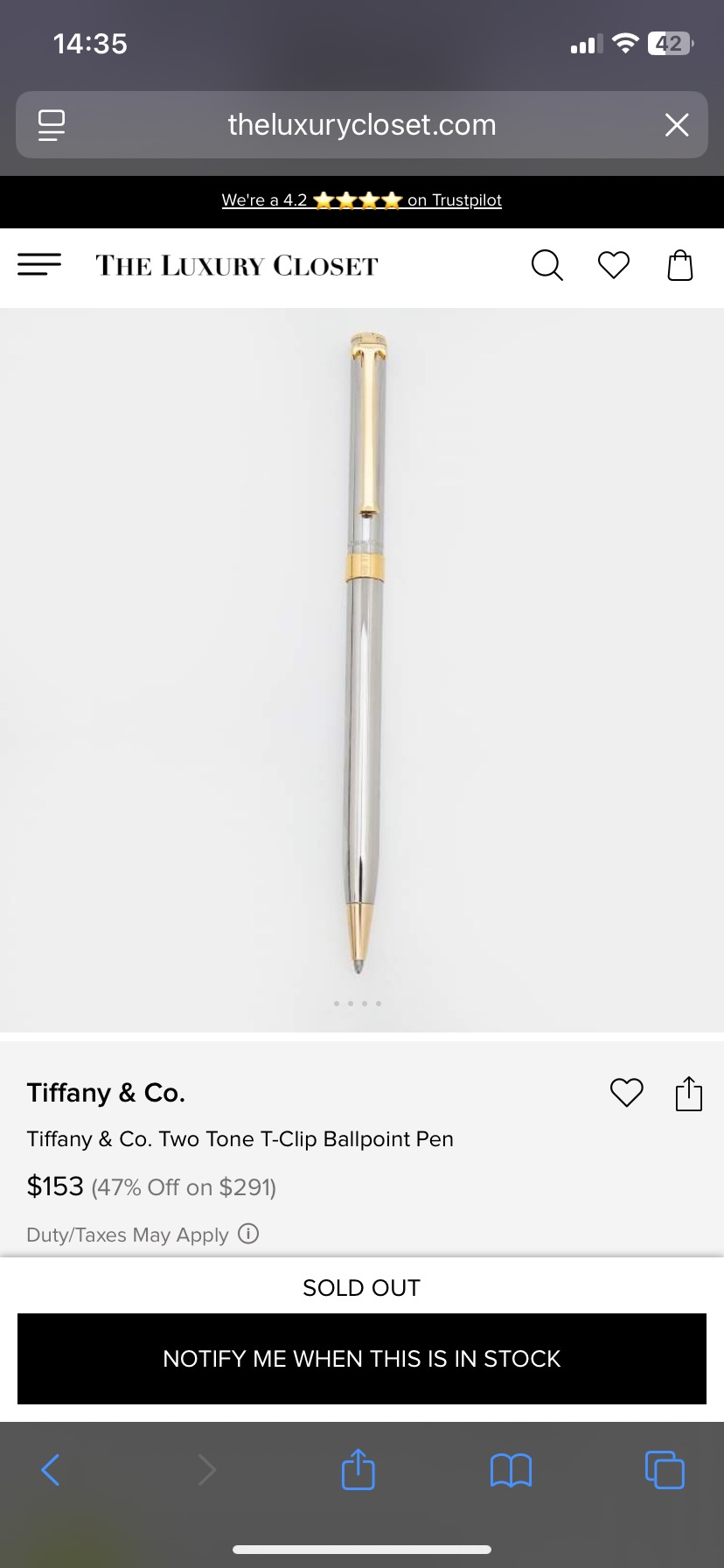Open the browser page format menu
The height and width of the screenshot is (1568, 724).
[52, 125]
